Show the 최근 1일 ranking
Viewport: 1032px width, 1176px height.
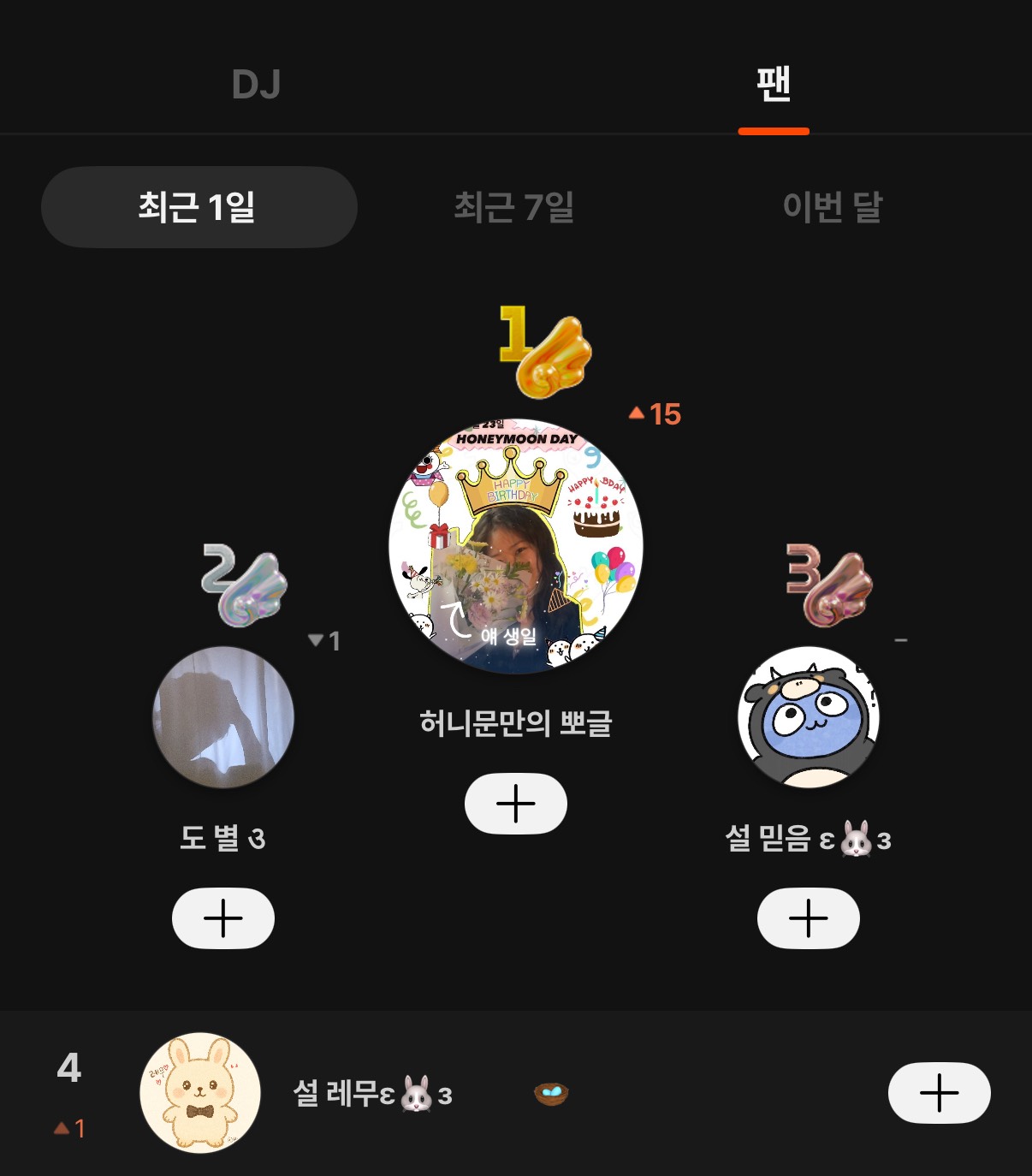click(199, 207)
